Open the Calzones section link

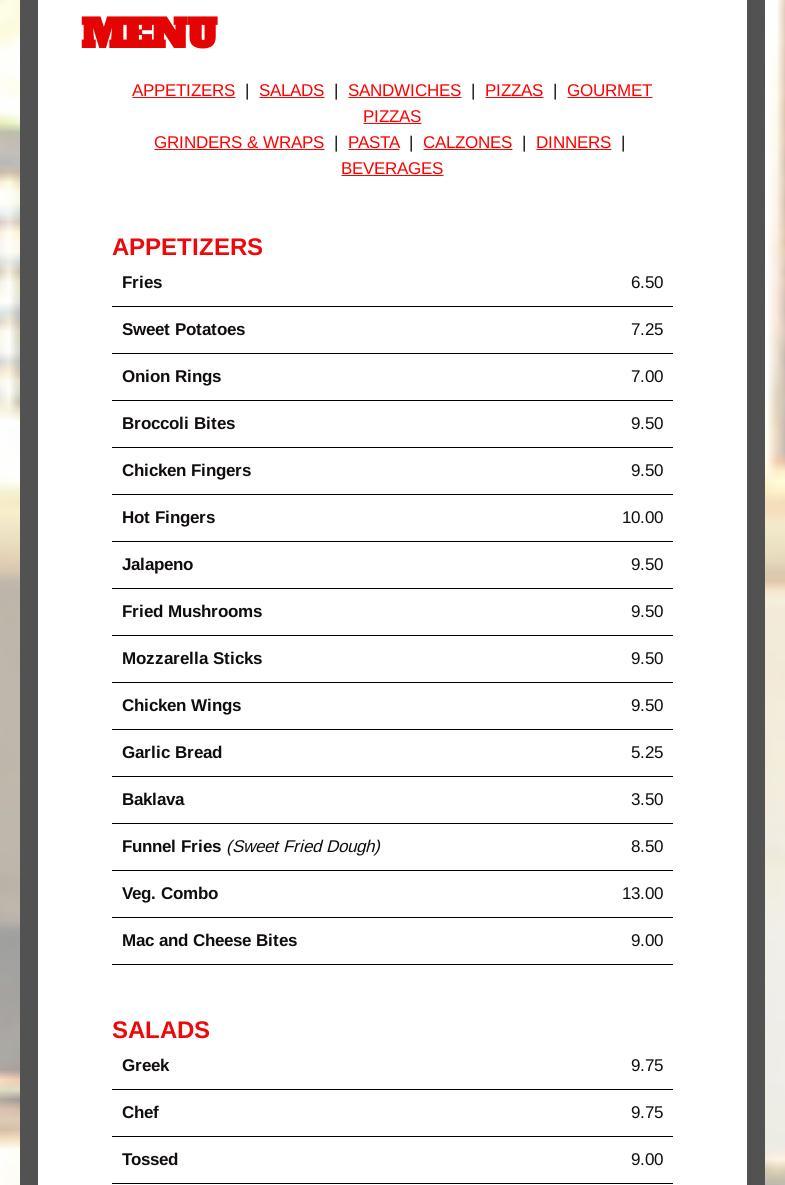(x=467, y=142)
